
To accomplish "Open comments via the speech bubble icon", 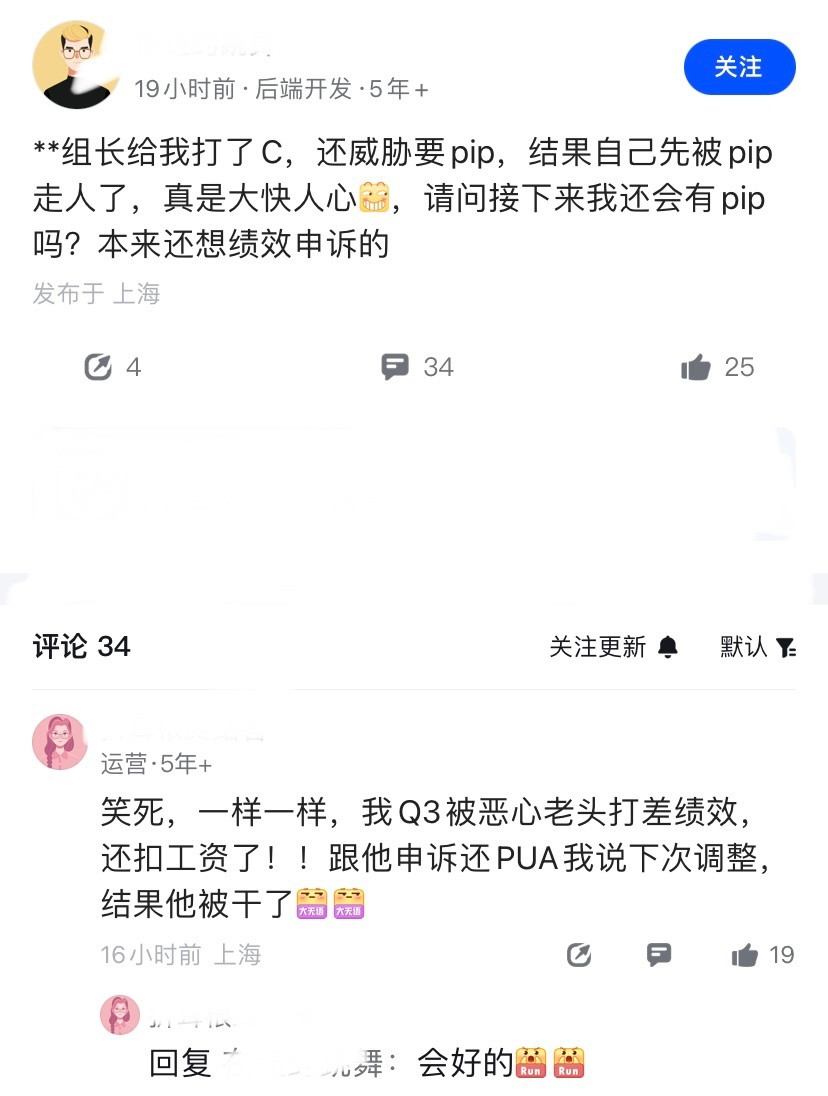I will [x=397, y=367].
